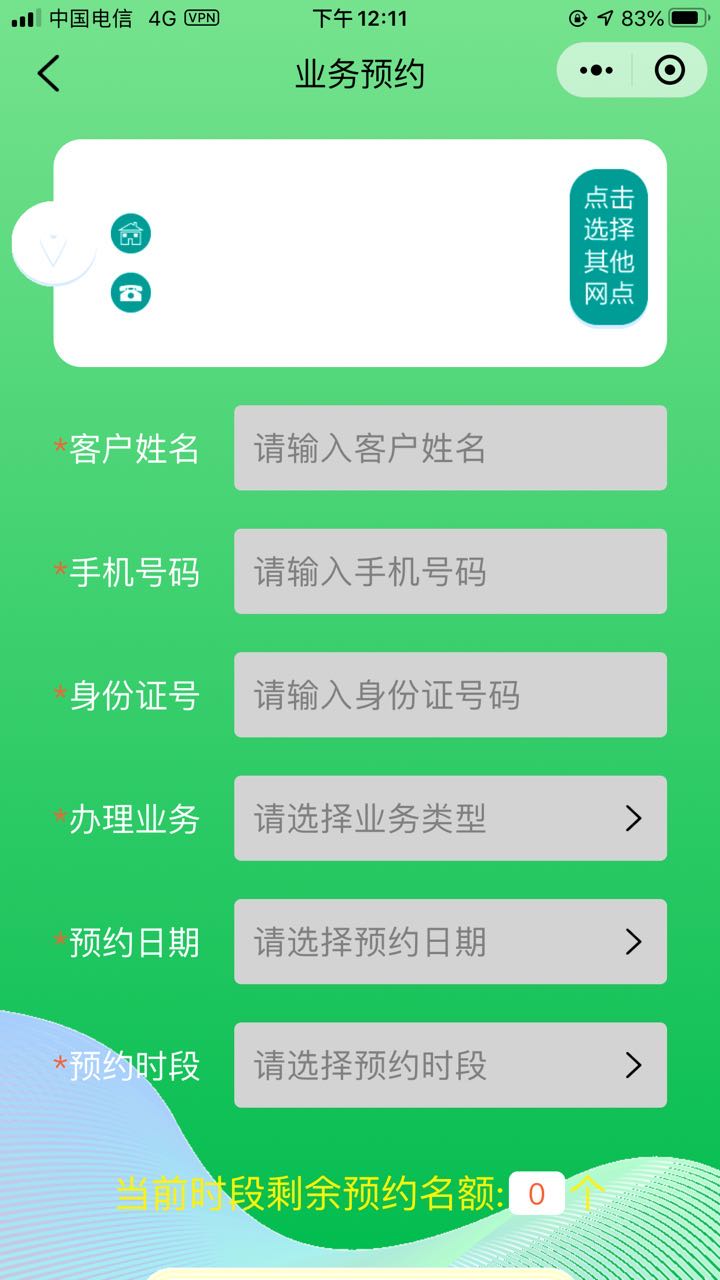The height and width of the screenshot is (1280, 720).
Task: Open the mini program overflow menu
Action: tap(596, 70)
